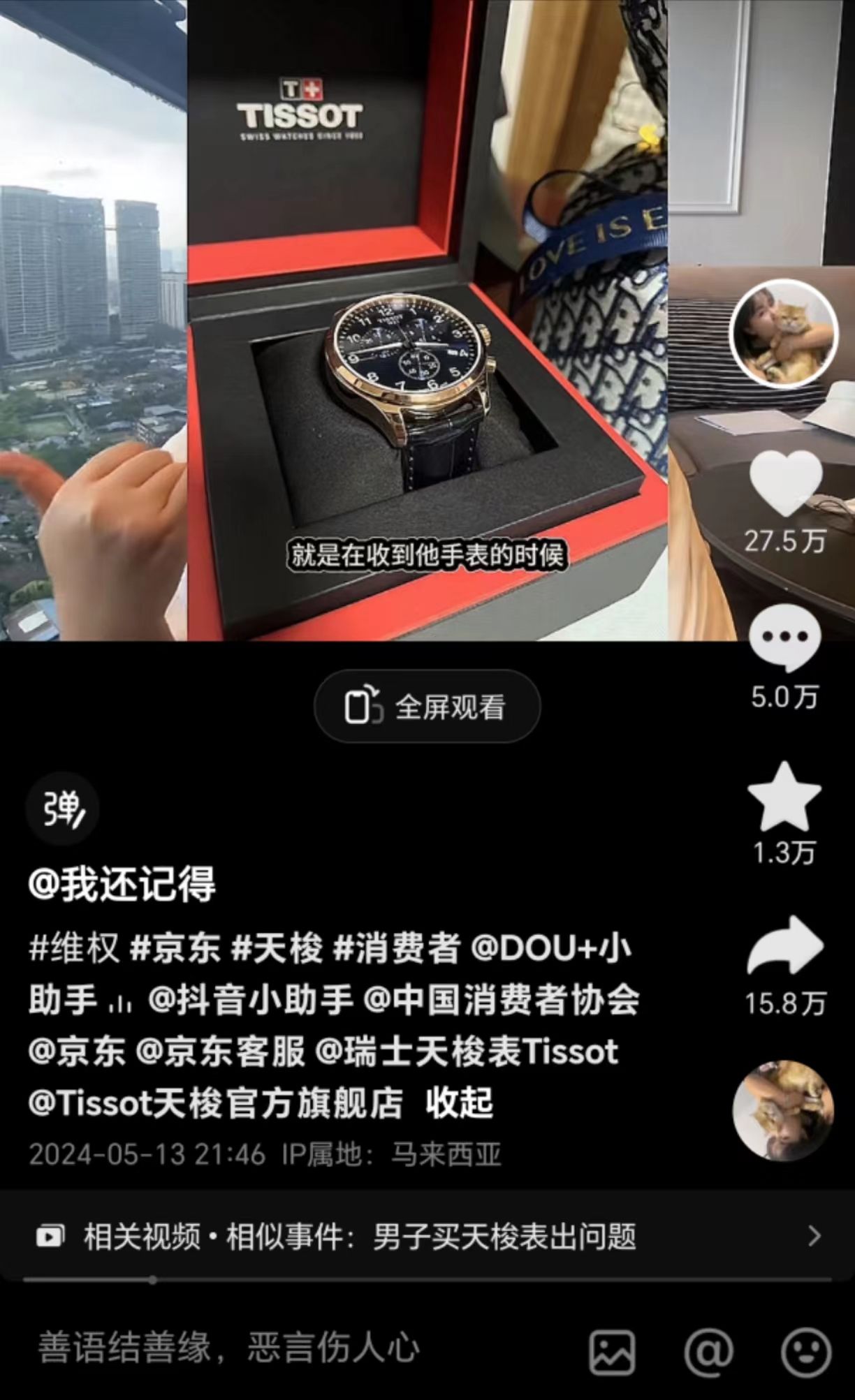Like this video with the heart

(x=784, y=484)
